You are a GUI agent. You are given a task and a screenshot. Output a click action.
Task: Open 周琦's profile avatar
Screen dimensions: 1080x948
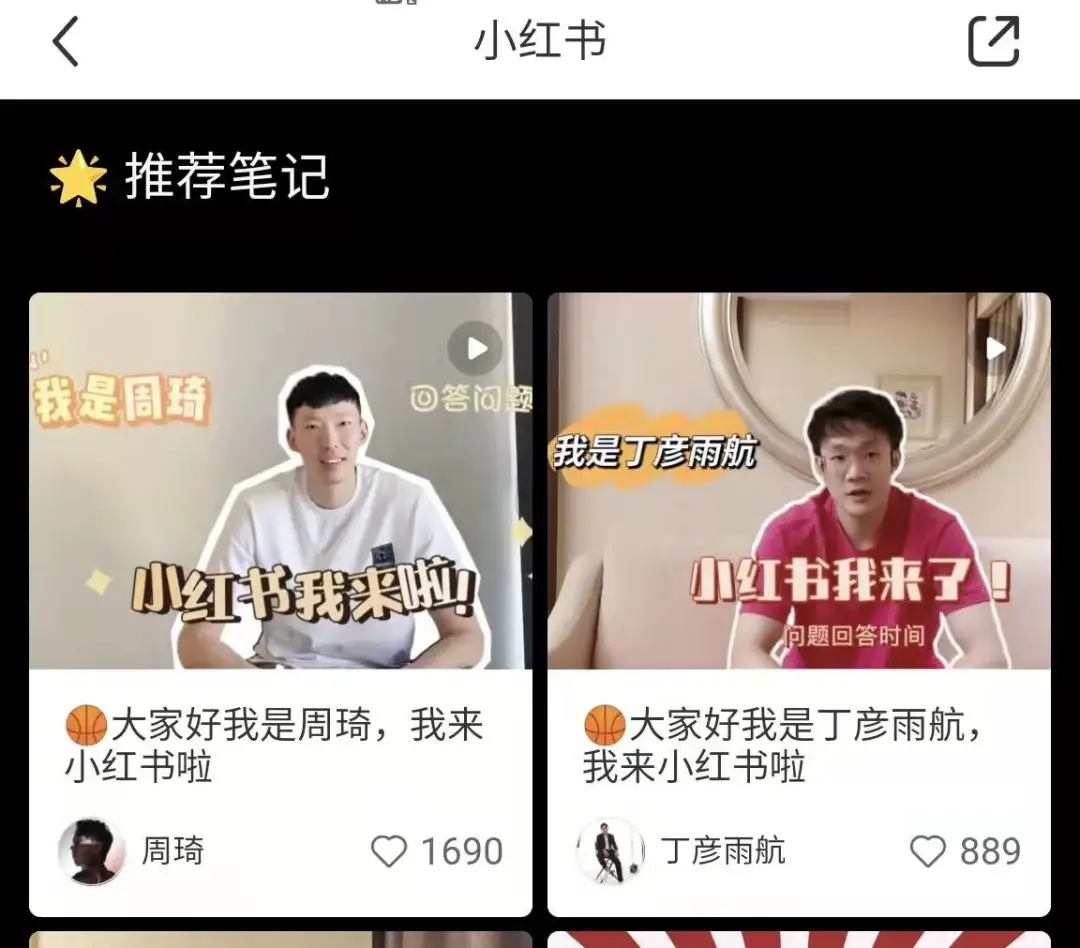coord(92,851)
